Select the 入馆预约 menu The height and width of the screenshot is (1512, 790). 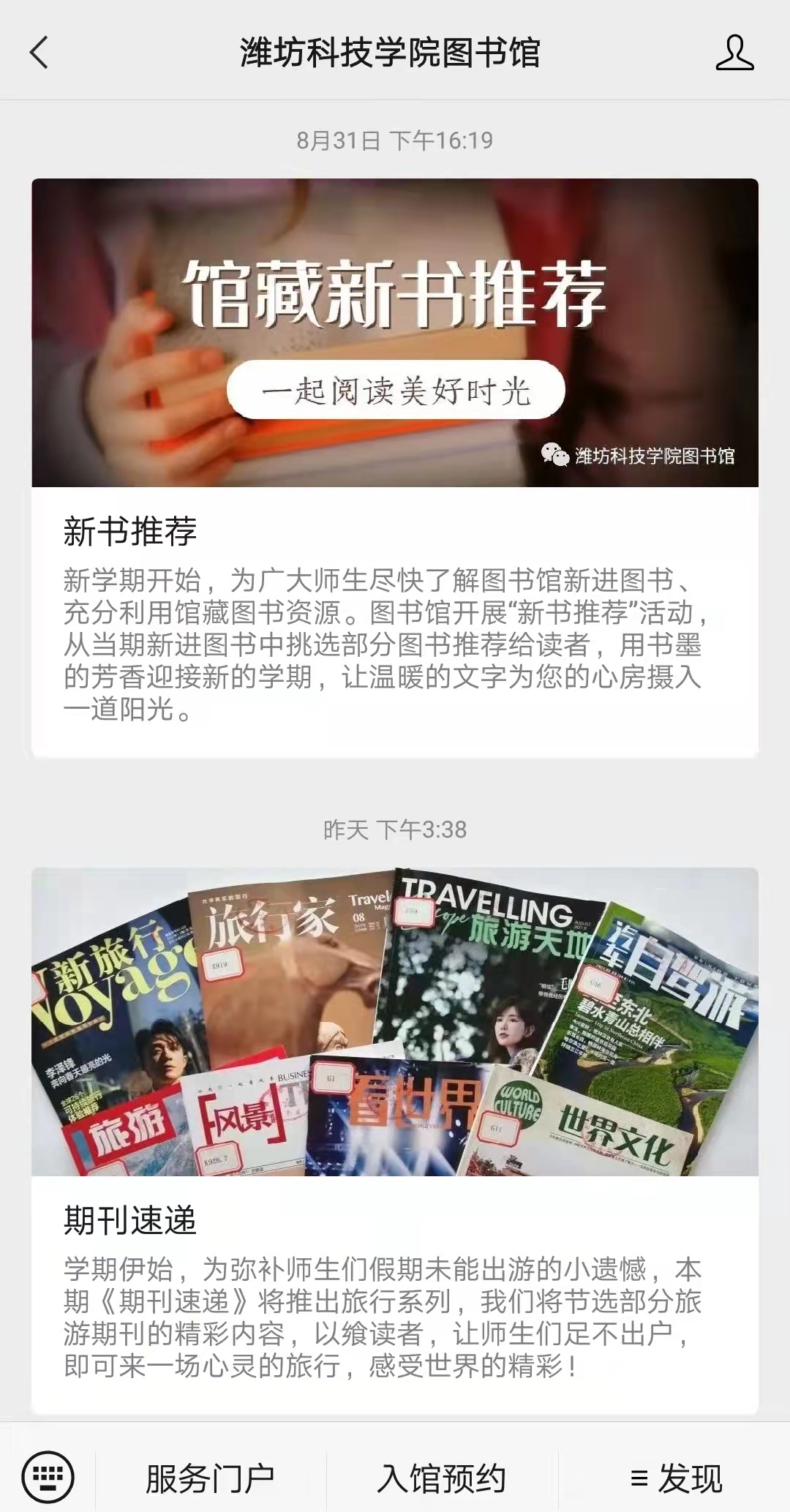[441, 1478]
